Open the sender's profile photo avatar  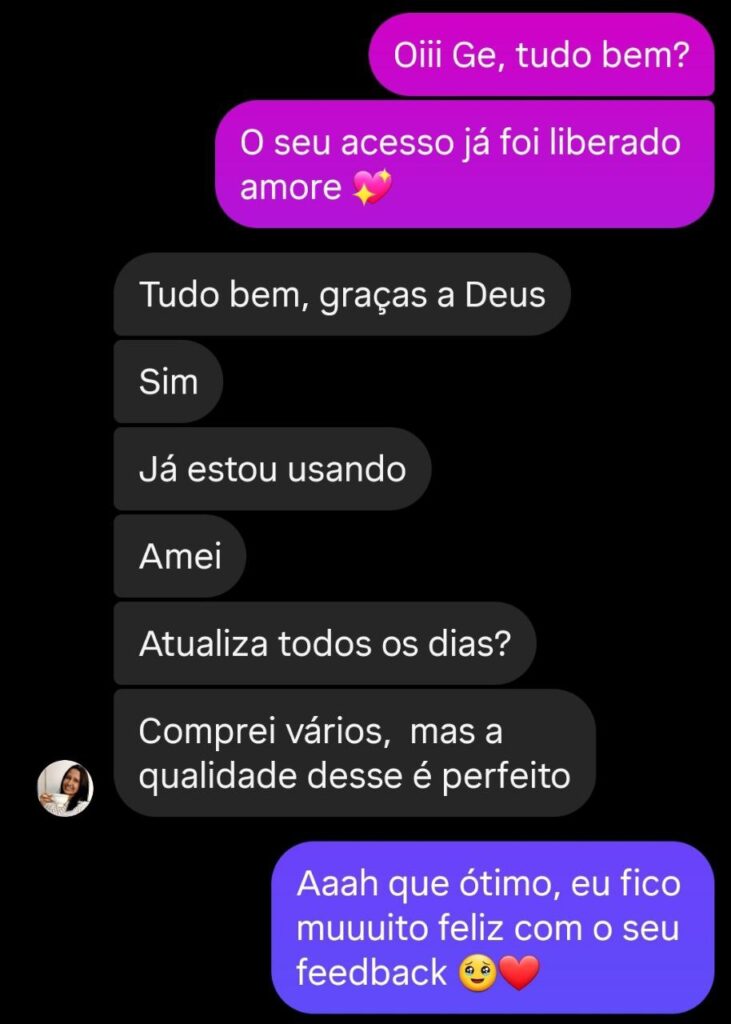65,787
